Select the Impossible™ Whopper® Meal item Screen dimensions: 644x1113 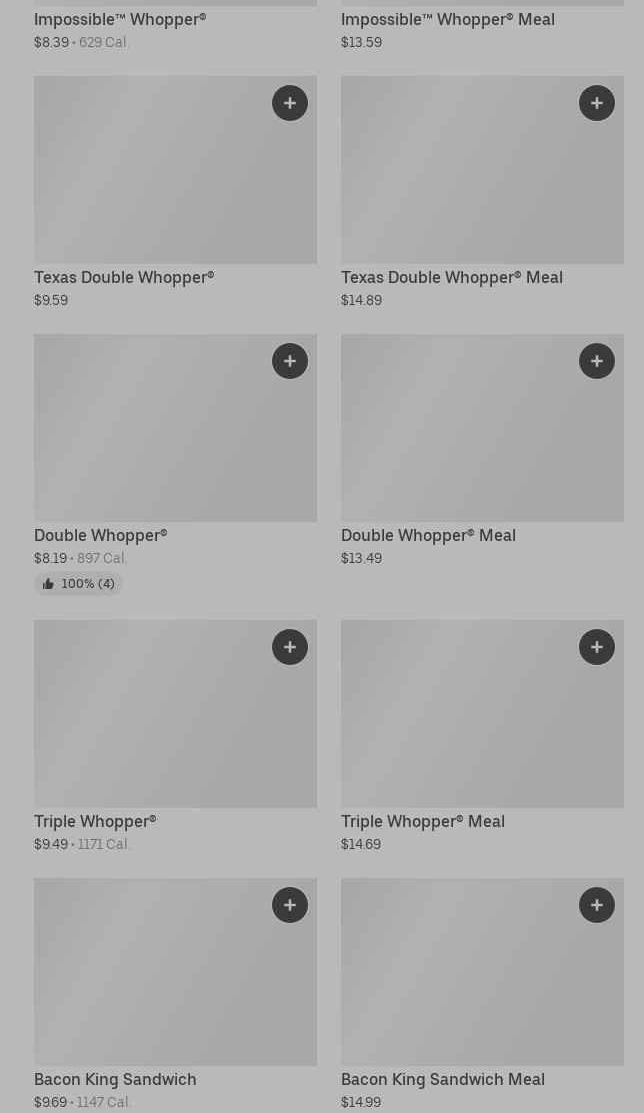tap(448, 20)
